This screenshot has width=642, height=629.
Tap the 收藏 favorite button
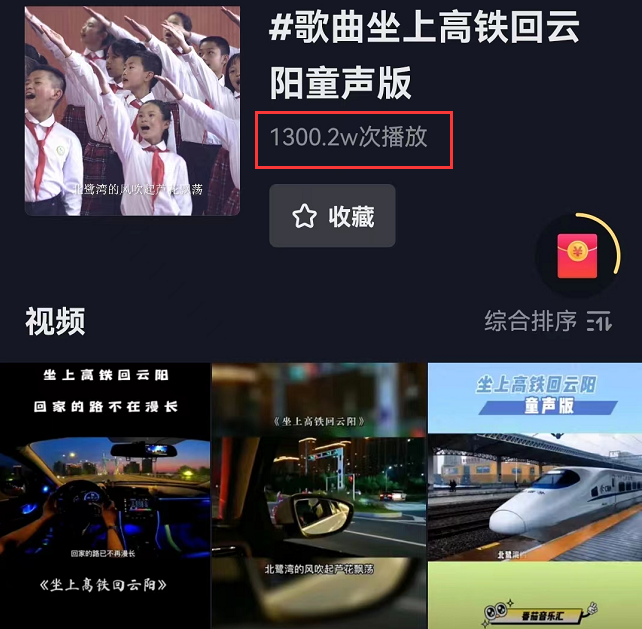click(332, 216)
